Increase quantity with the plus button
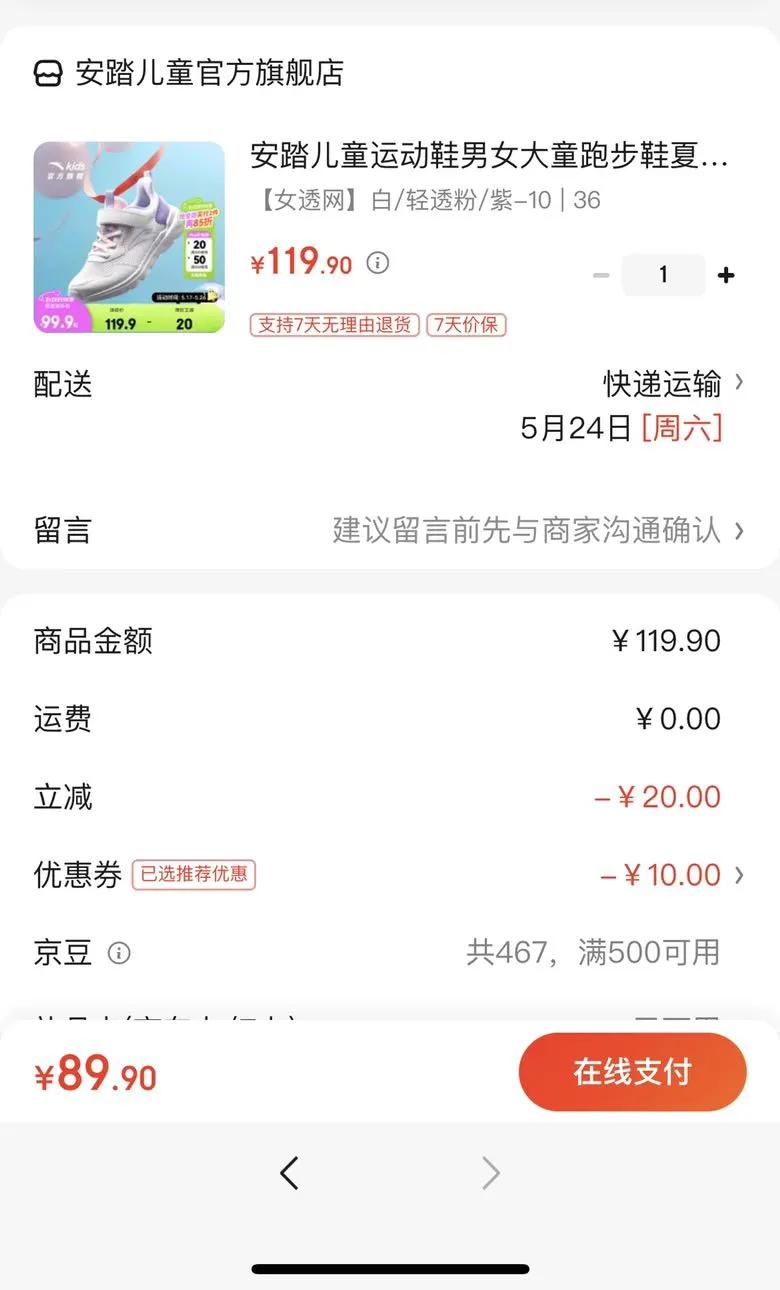This screenshot has width=780, height=1290. 726,275
